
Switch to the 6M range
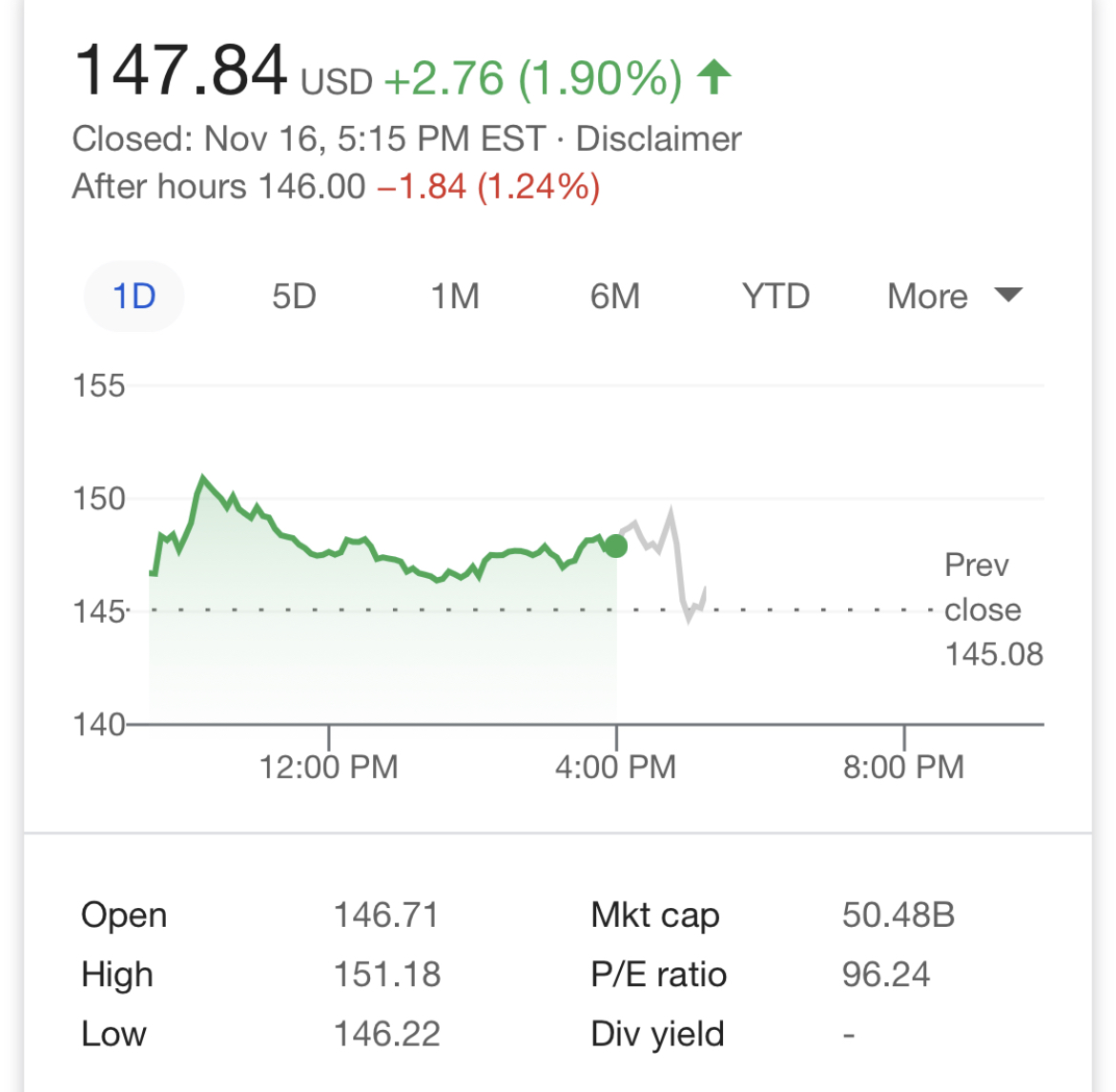[614, 297]
